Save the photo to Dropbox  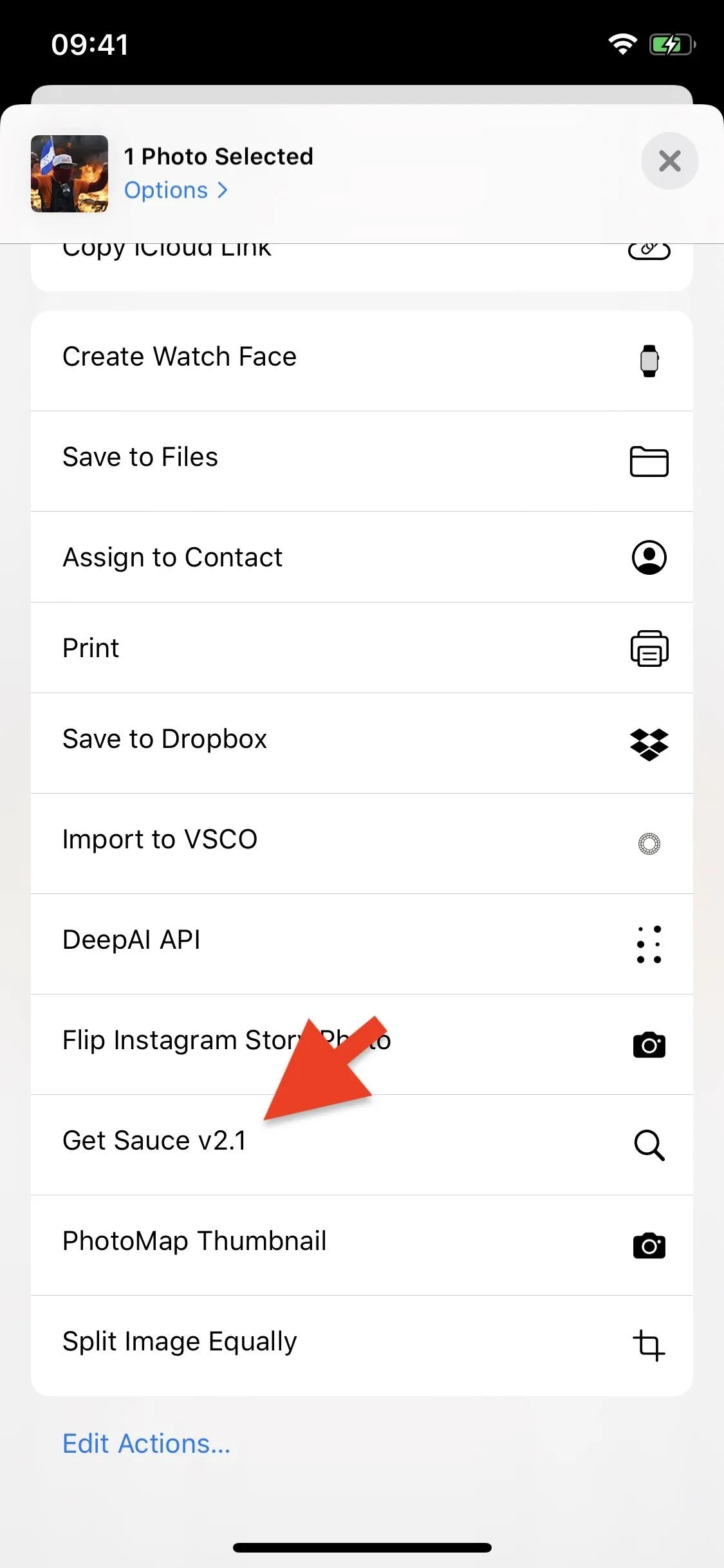pos(362,743)
